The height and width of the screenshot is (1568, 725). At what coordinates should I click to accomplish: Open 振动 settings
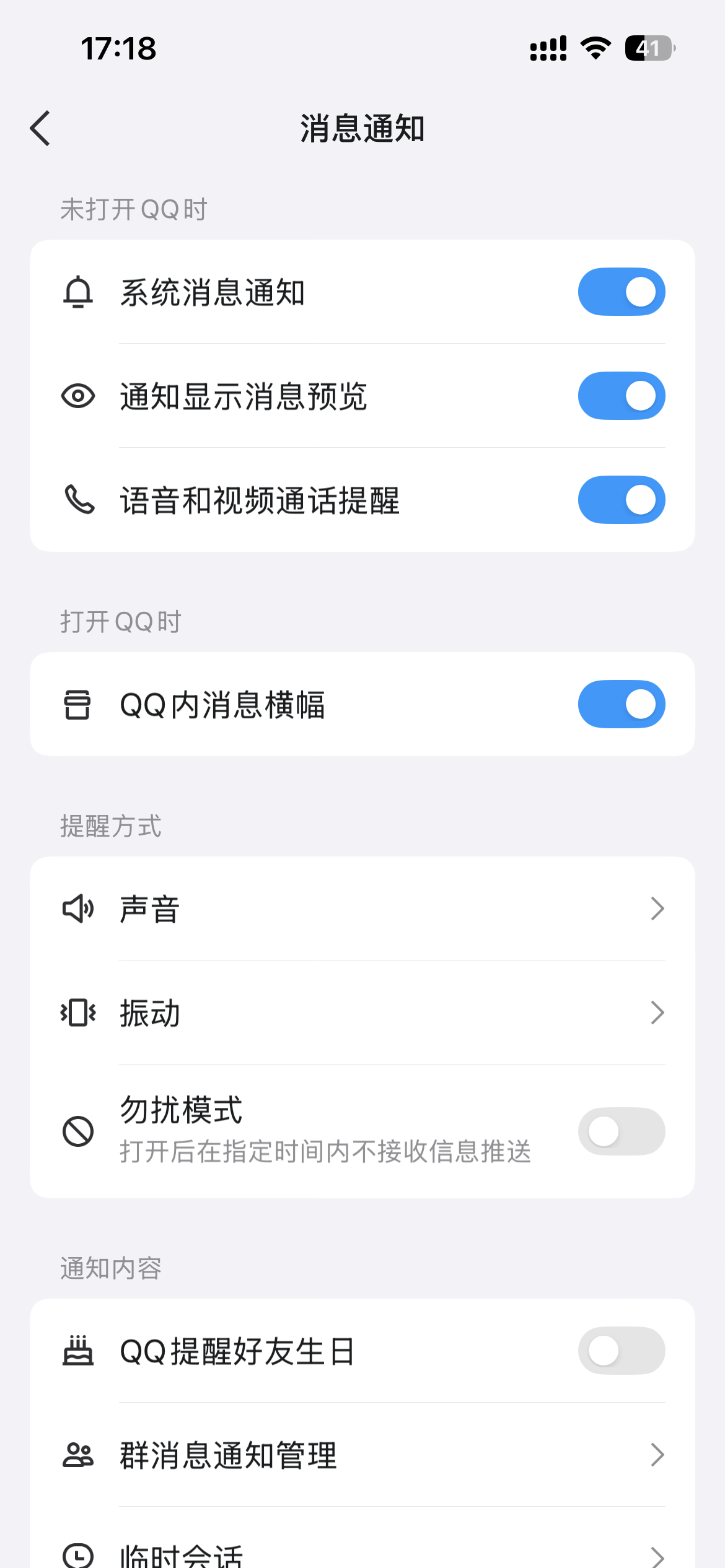362,1013
